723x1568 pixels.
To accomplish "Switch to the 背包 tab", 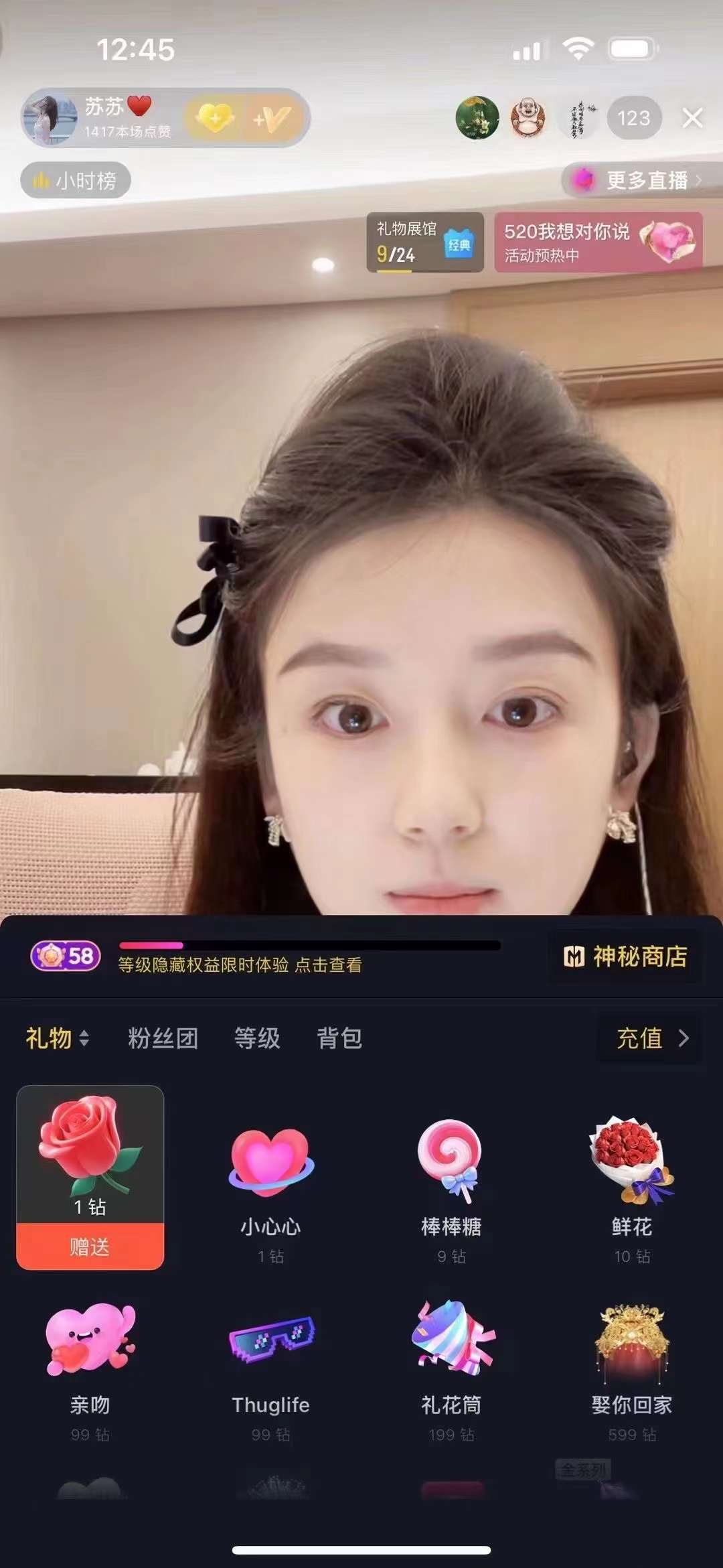I will click(339, 1038).
